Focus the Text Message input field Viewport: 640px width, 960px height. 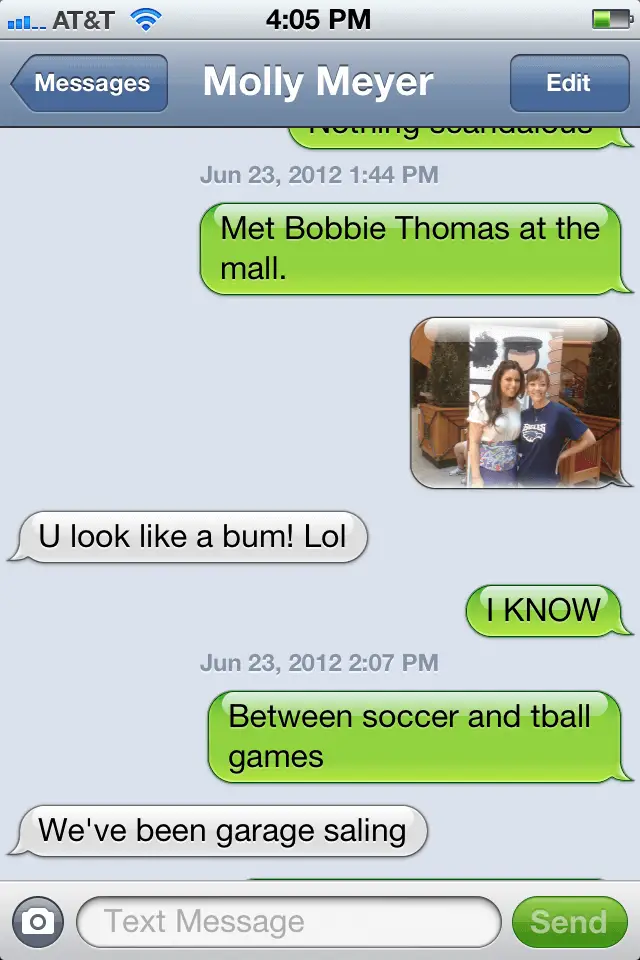pyautogui.click(x=288, y=921)
